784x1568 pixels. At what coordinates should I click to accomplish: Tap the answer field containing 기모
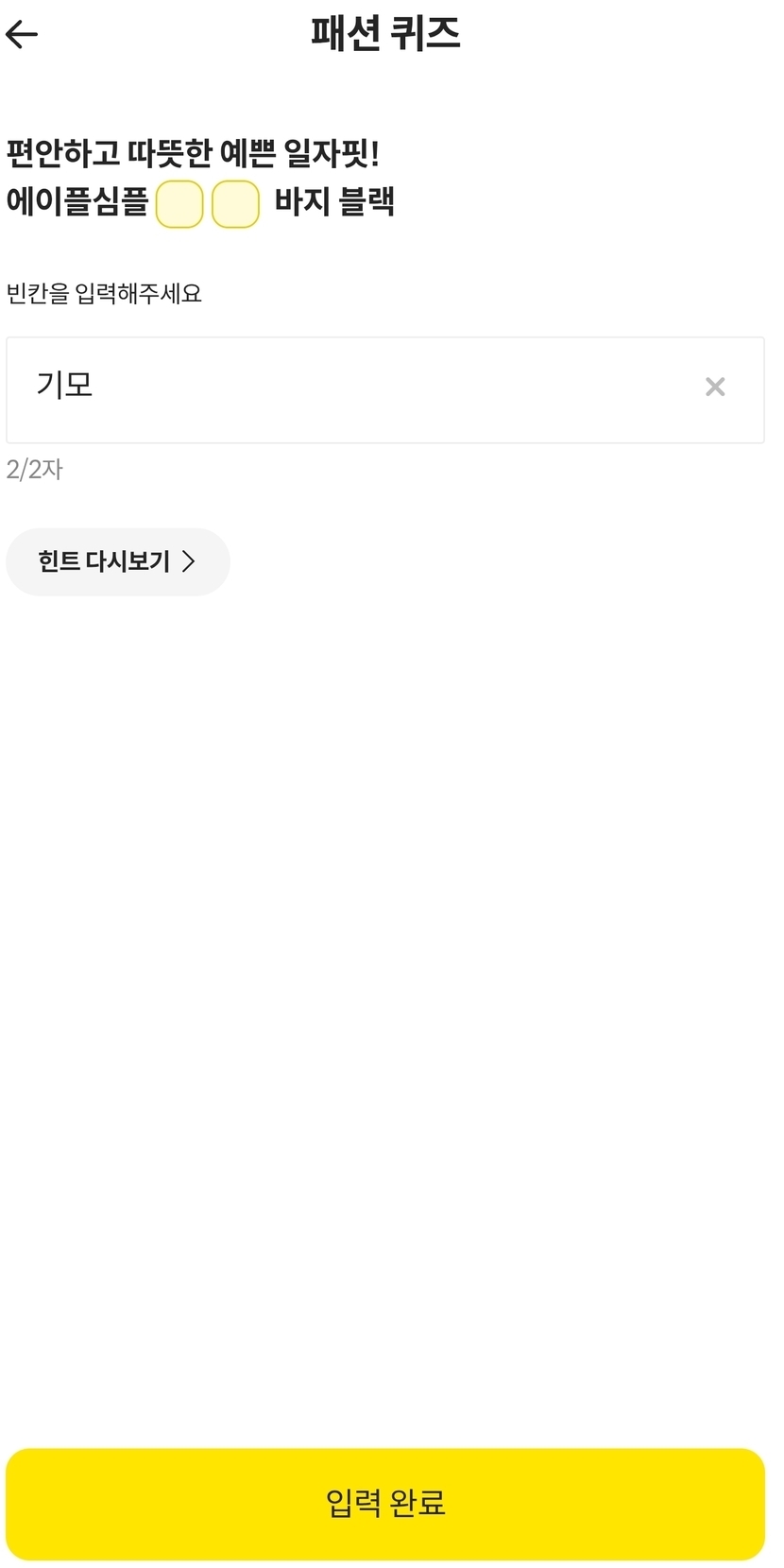click(x=359, y=389)
